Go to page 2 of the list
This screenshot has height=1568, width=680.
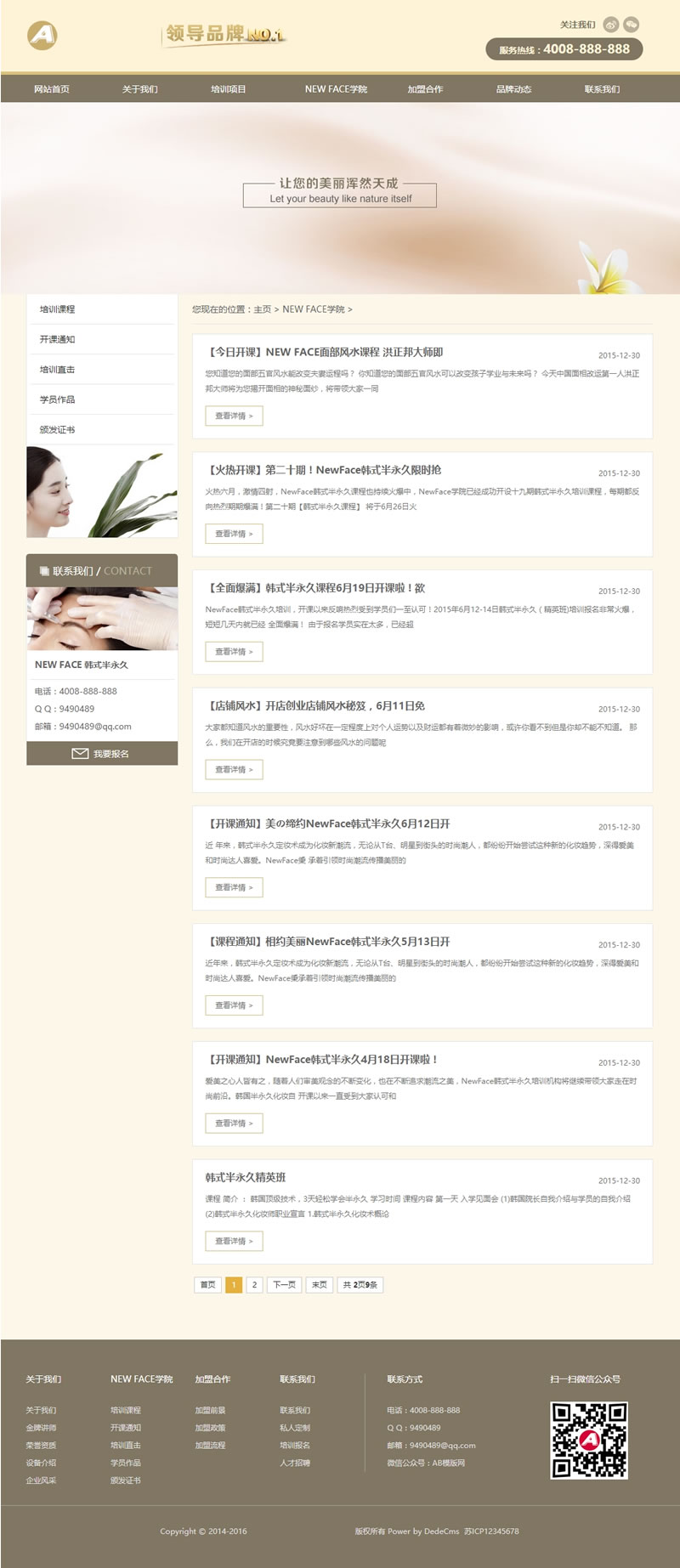pyautogui.click(x=254, y=1285)
